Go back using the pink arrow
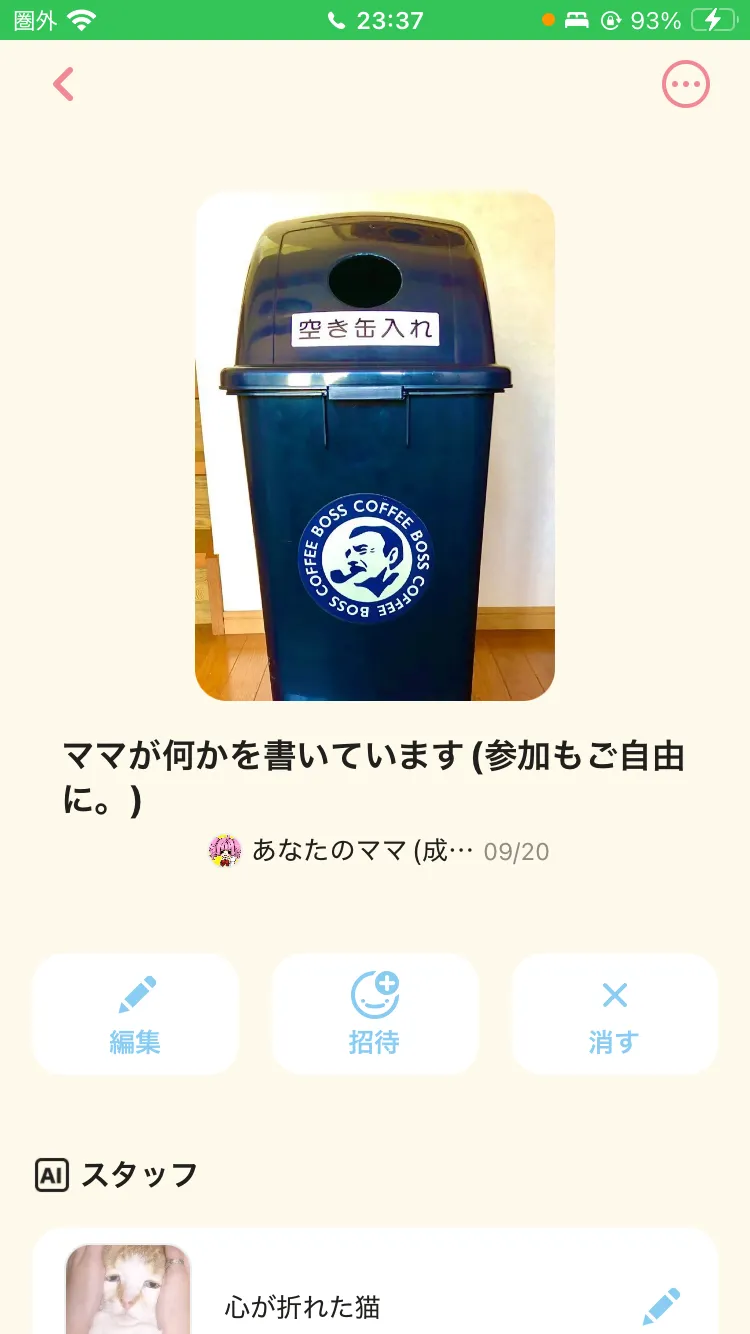The width and height of the screenshot is (750, 1334). 64,85
